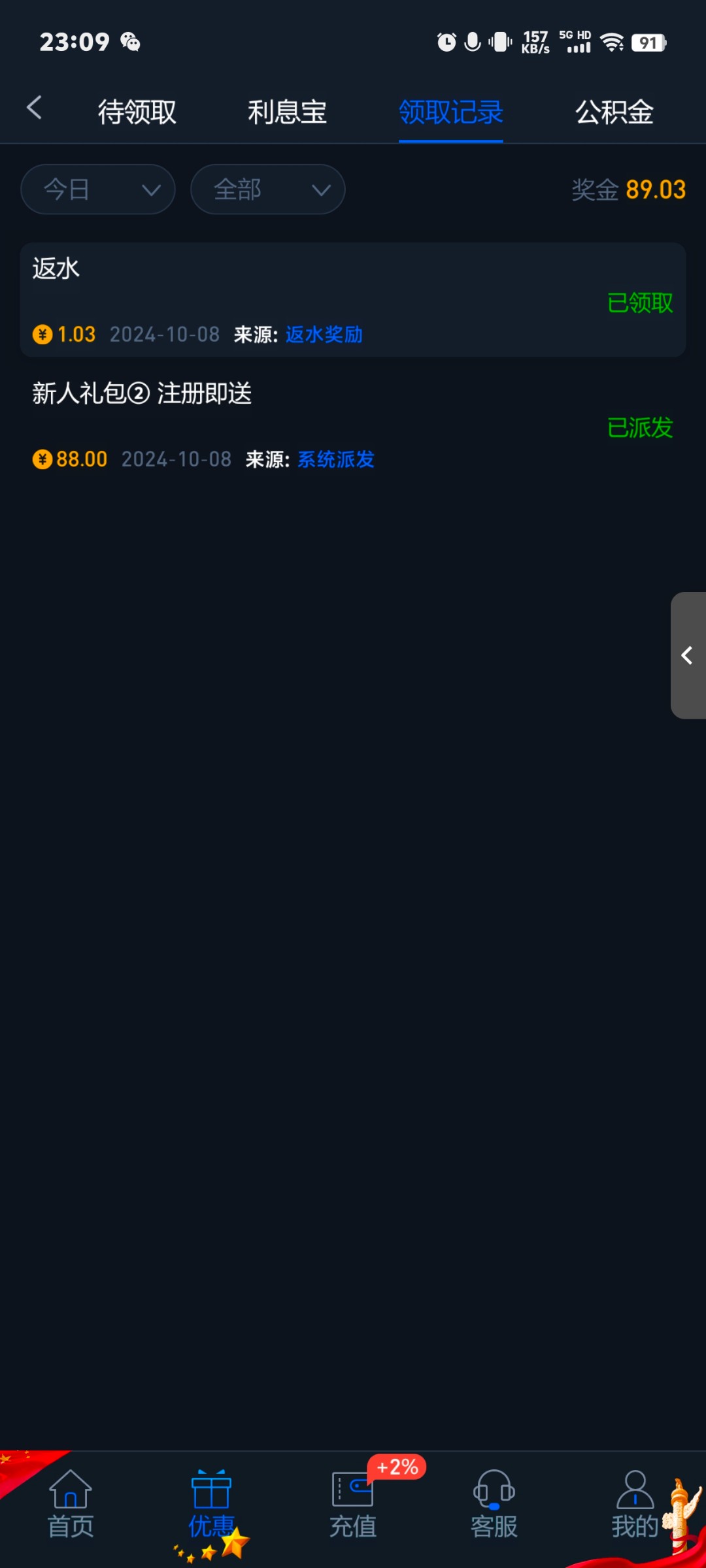
Task: Expand the 全部 type filter dropdown
Action: [x=267, y=189]
